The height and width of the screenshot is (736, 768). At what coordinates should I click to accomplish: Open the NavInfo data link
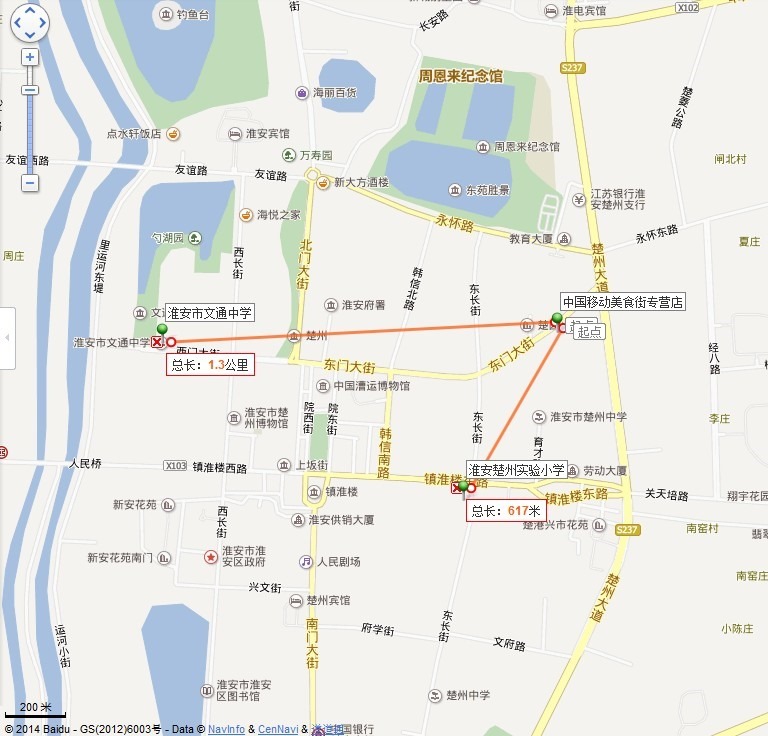tap(226, 729)
